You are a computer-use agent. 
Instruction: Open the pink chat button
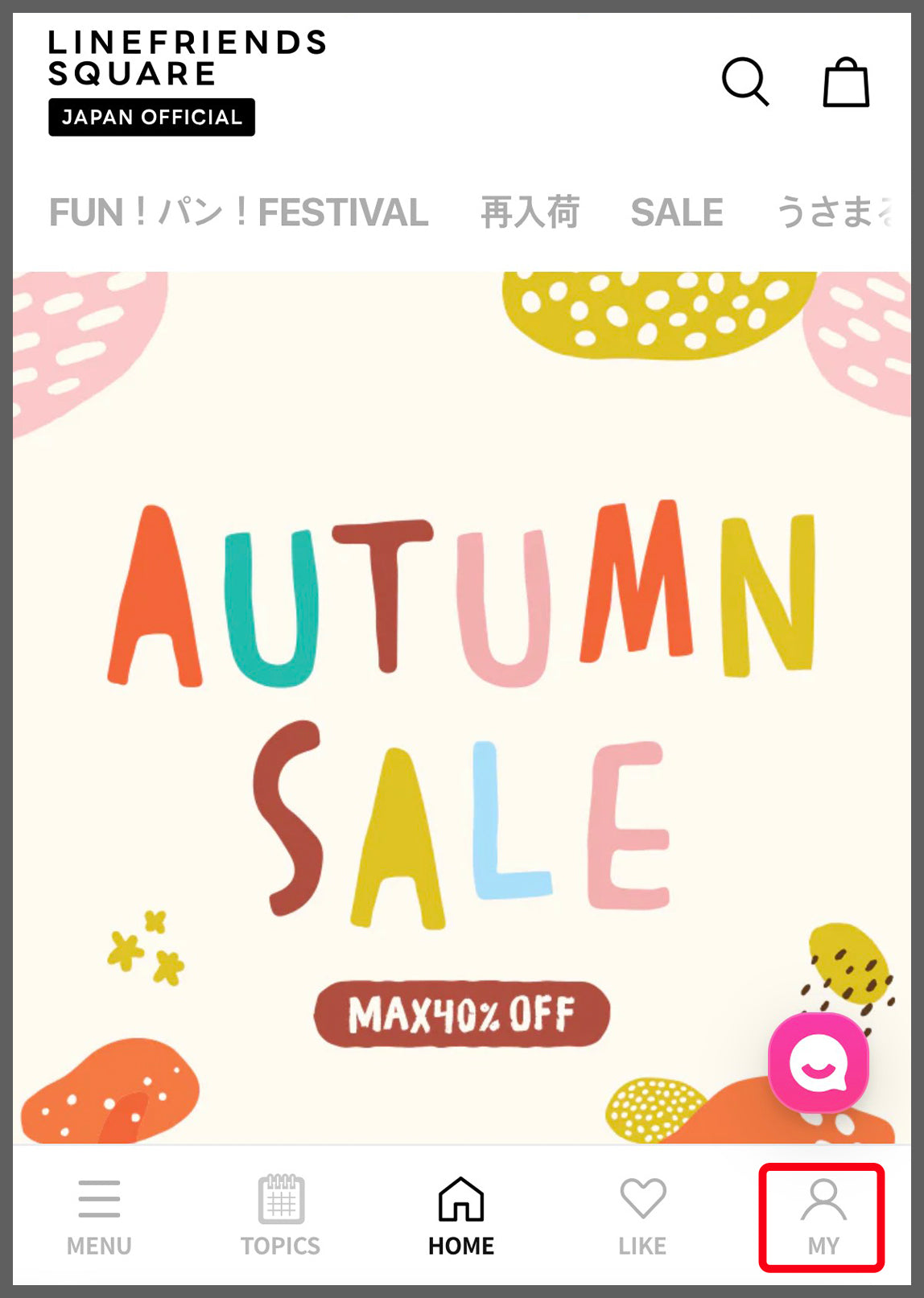click(x=819, y=1063)
